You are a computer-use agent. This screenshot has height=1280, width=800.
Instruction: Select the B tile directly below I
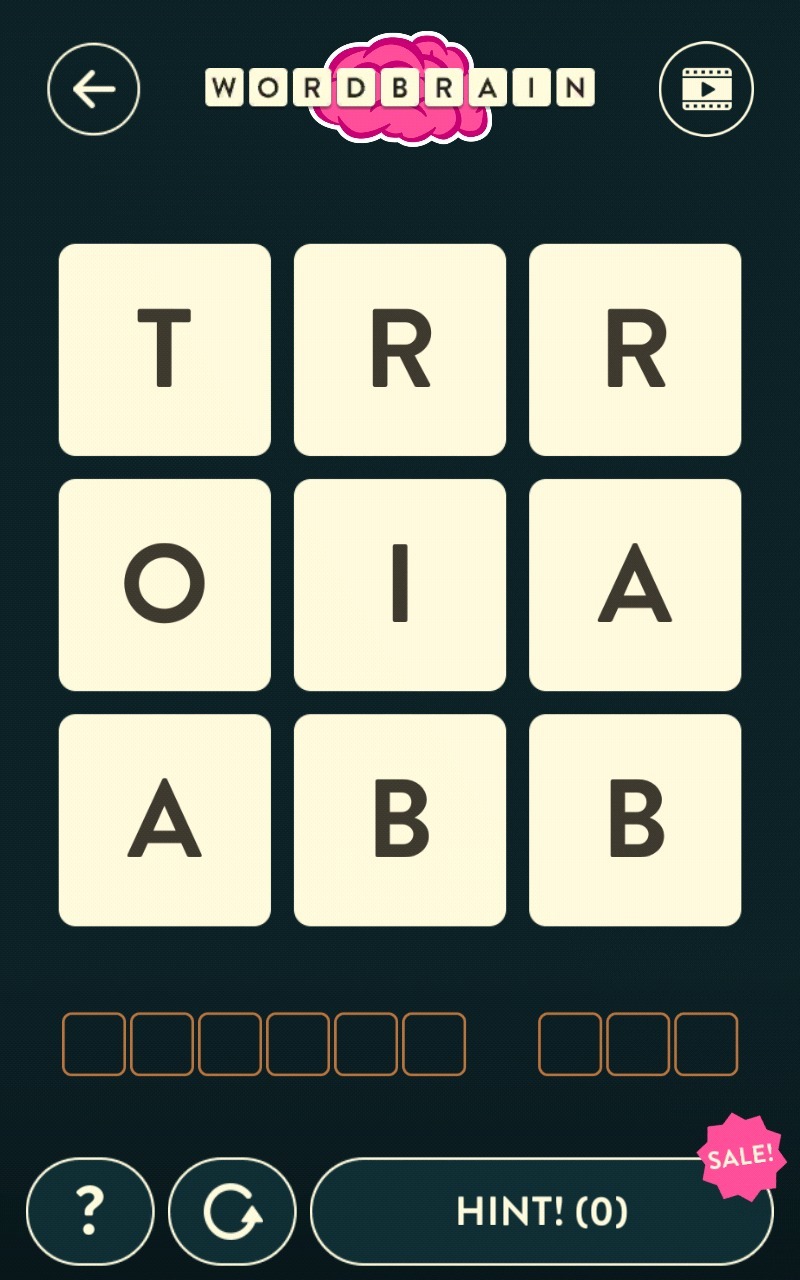click(400, 819)
